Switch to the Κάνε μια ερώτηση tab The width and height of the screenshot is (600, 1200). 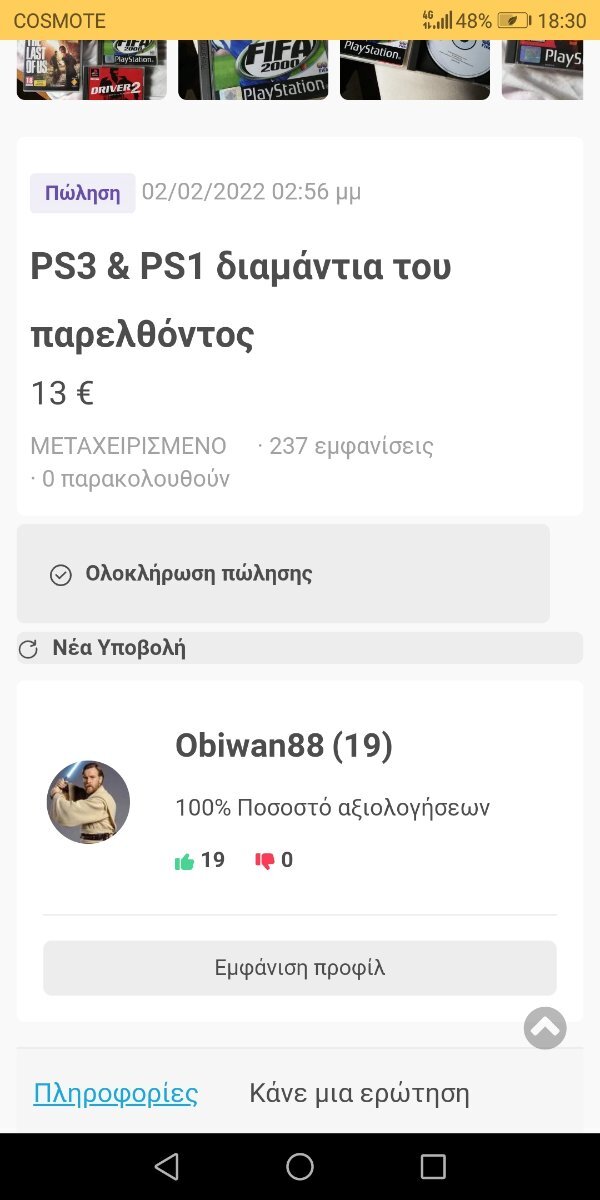tap(359, 1093)
